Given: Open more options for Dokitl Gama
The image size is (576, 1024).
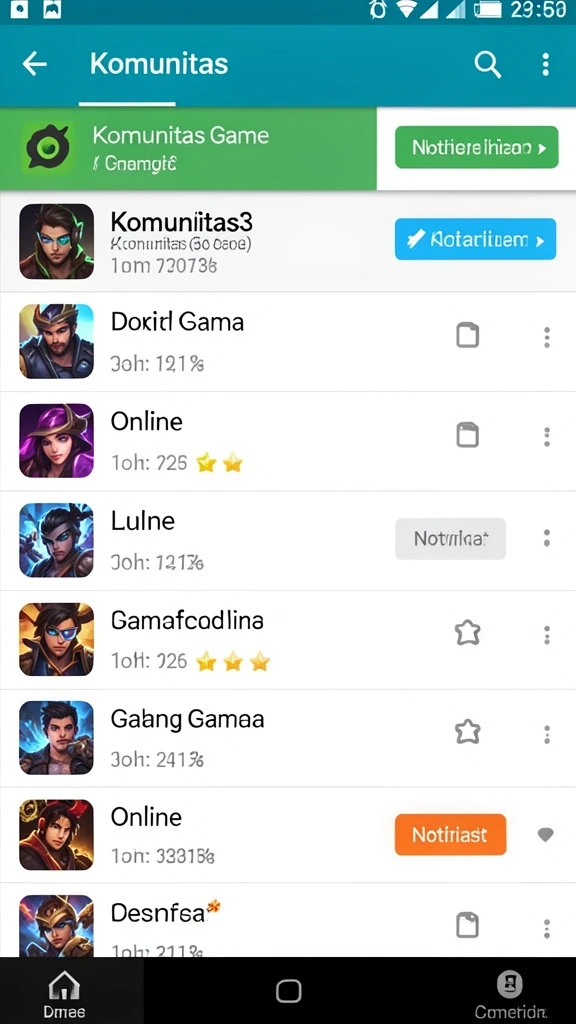Looking at the screenshot, I should pyautogui.click(x=547, y=338).
